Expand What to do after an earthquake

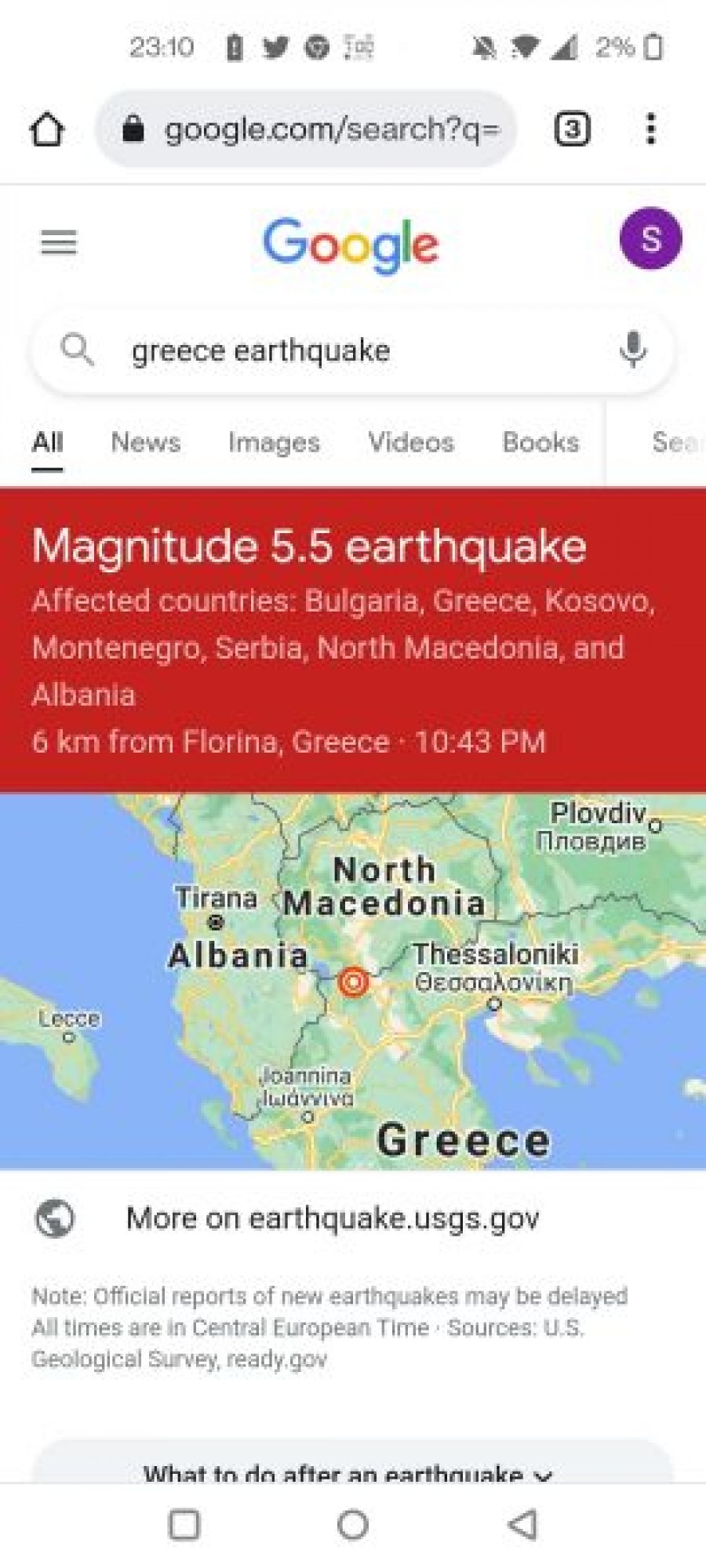[x=349, y=1472]
